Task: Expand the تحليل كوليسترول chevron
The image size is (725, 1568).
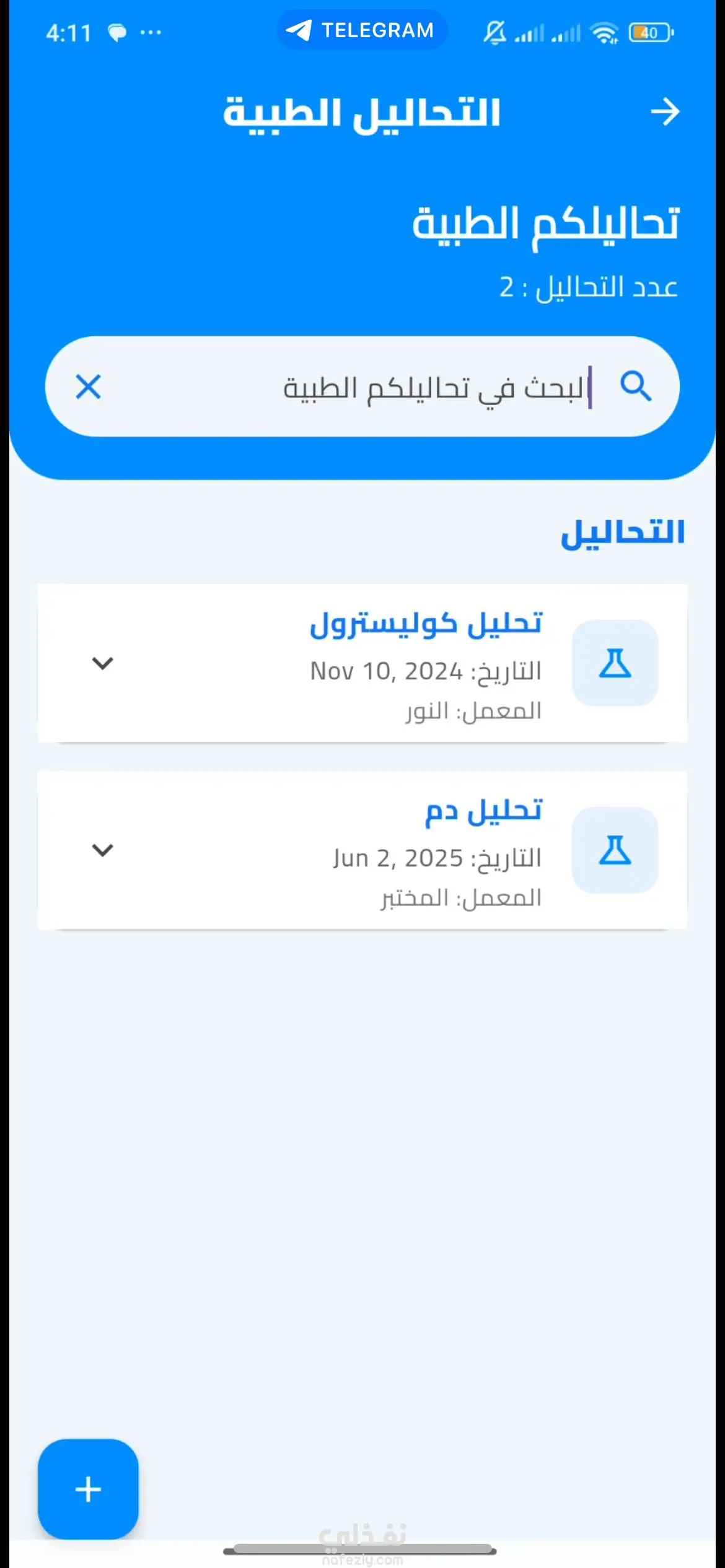Action: tap(102, 663)
